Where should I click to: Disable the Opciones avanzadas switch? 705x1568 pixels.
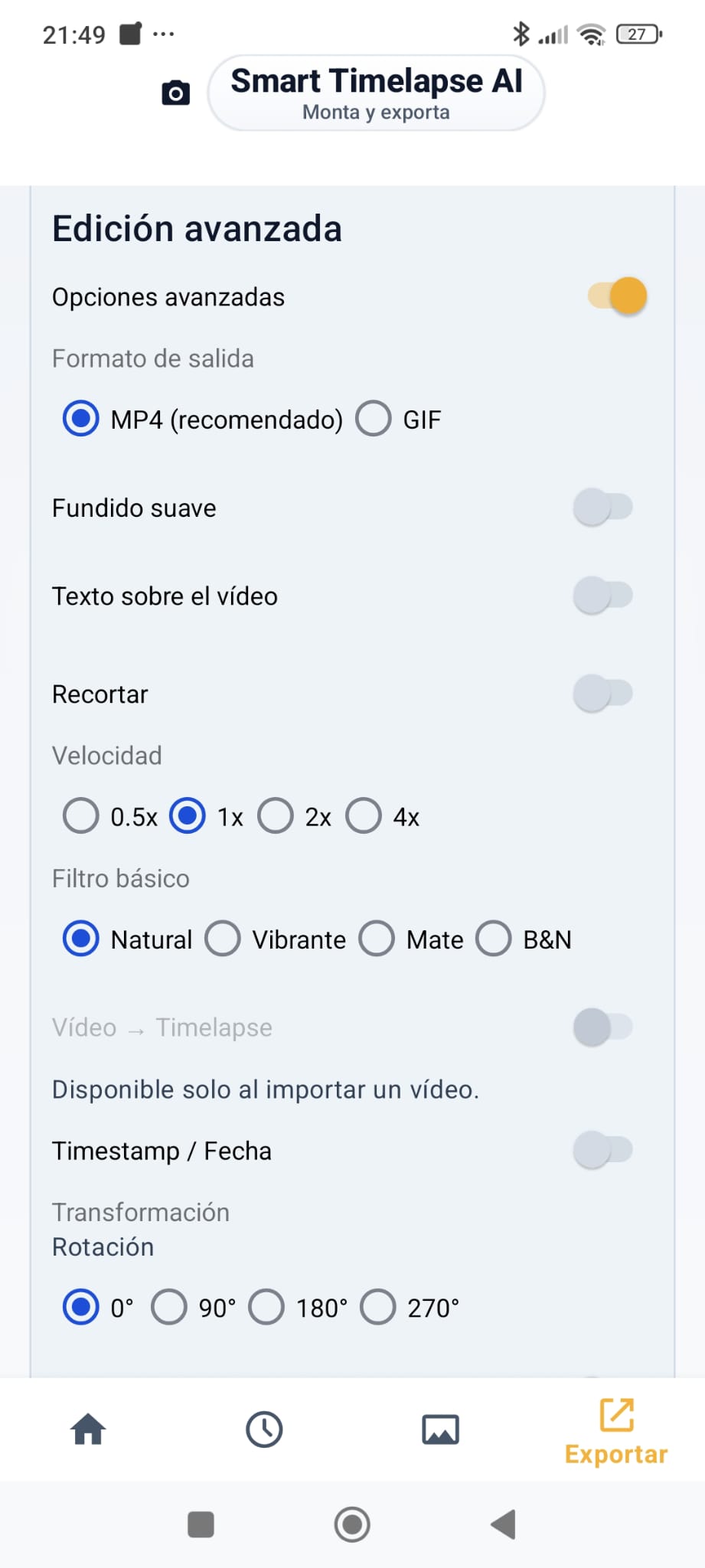pos(617,296)
